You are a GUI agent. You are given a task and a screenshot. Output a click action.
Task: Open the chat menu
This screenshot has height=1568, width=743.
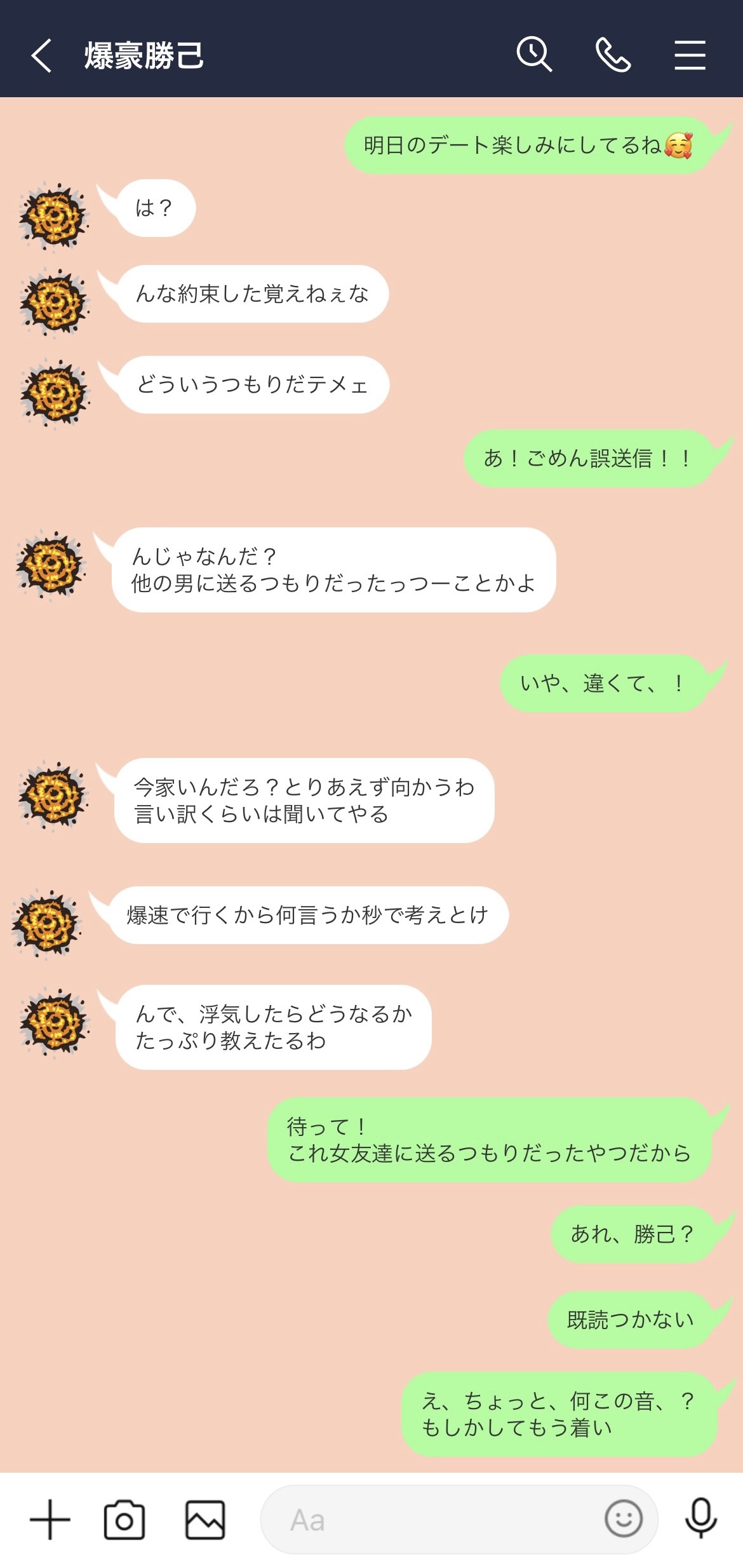coord(690,55)
